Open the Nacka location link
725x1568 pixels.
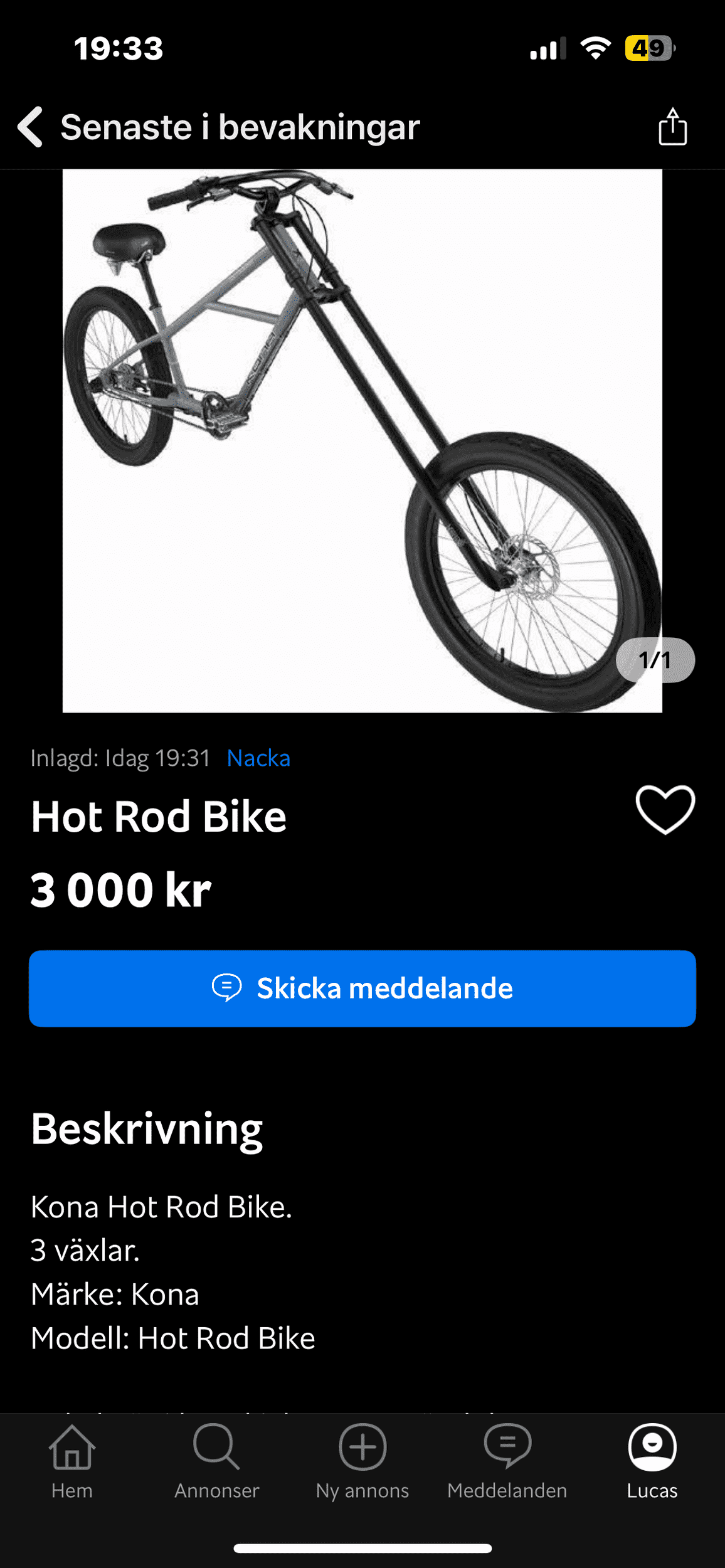point(258,758)
